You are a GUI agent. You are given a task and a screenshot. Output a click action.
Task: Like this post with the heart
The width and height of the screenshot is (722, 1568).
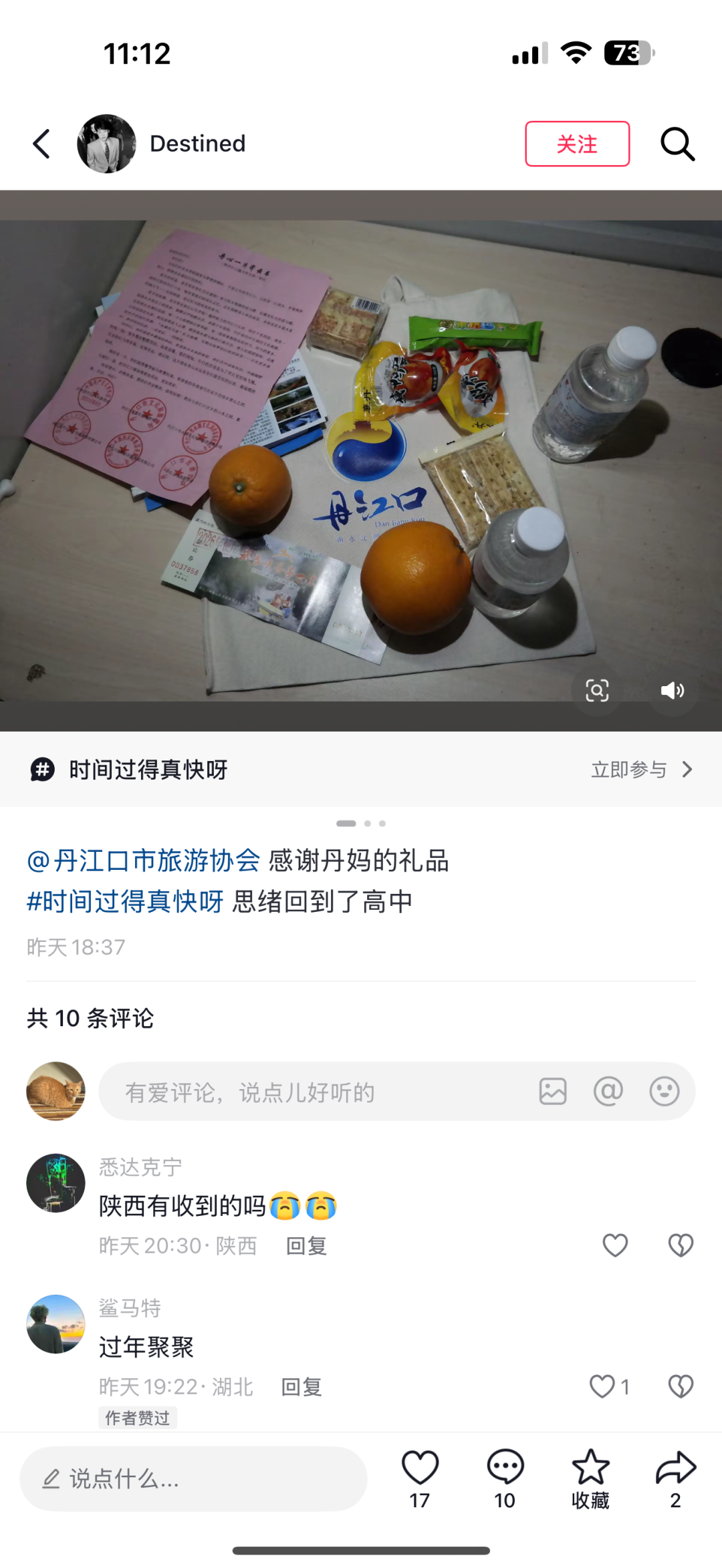tap(420, 1468)
